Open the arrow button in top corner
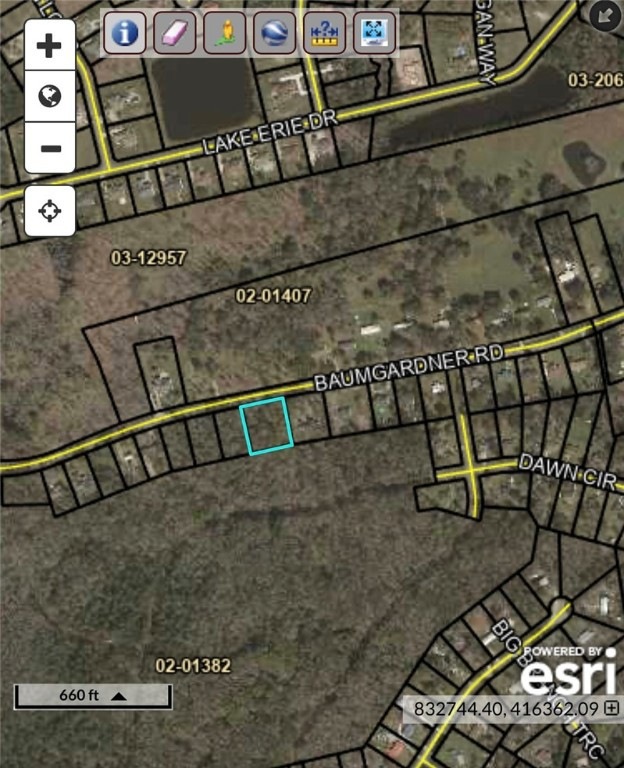 603,14
